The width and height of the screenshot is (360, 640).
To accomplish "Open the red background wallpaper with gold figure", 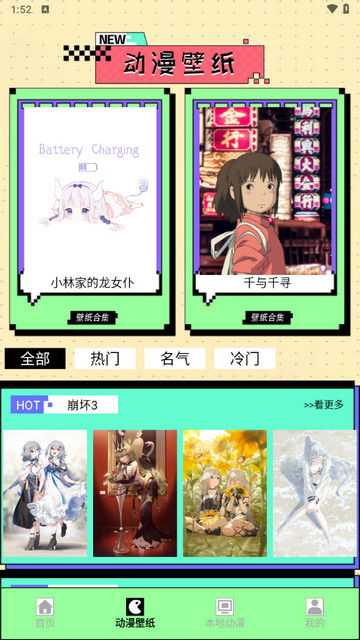I will click(135, 493).
